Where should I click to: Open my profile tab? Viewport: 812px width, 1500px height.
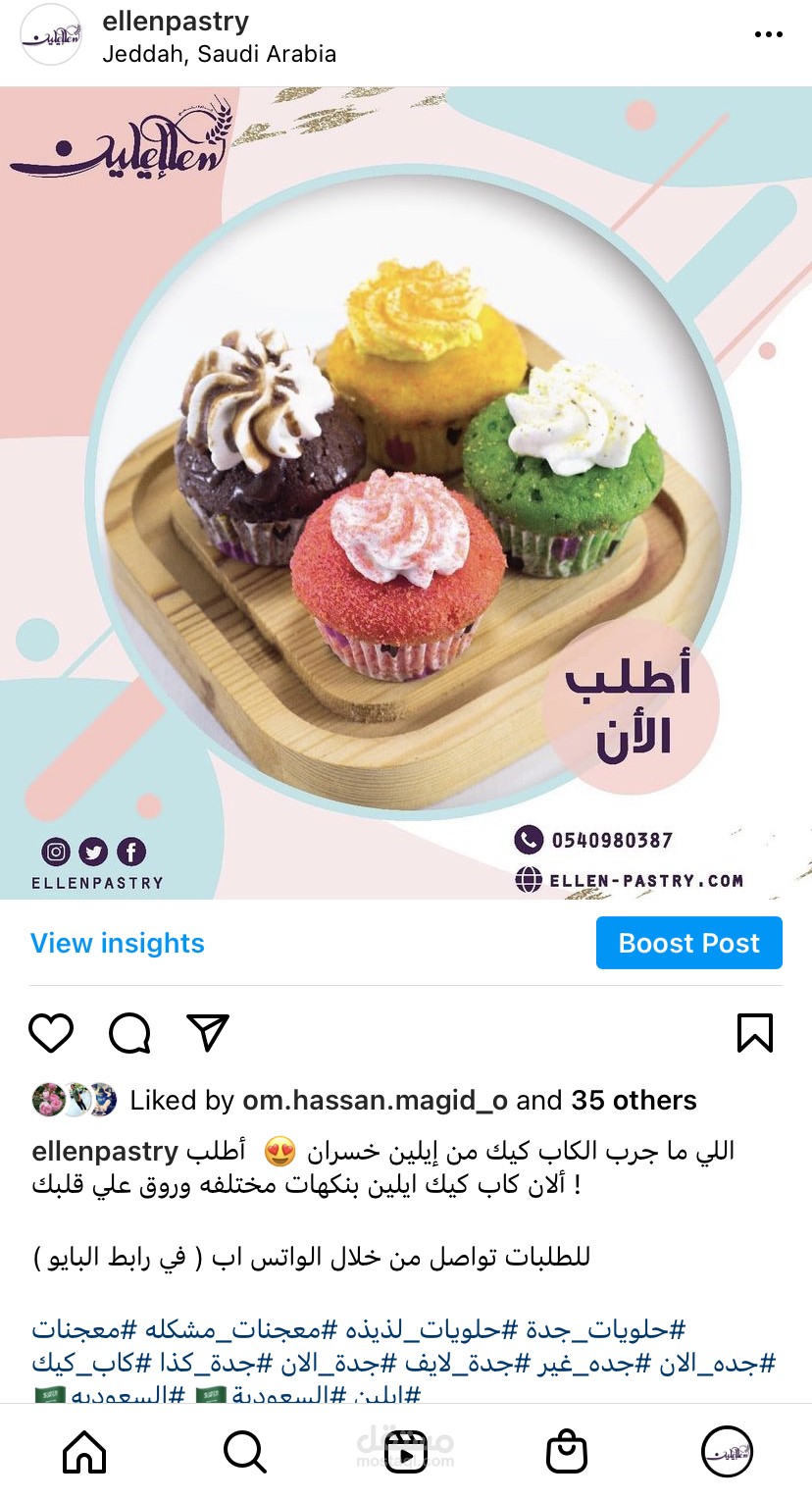tap(727, 1451)
